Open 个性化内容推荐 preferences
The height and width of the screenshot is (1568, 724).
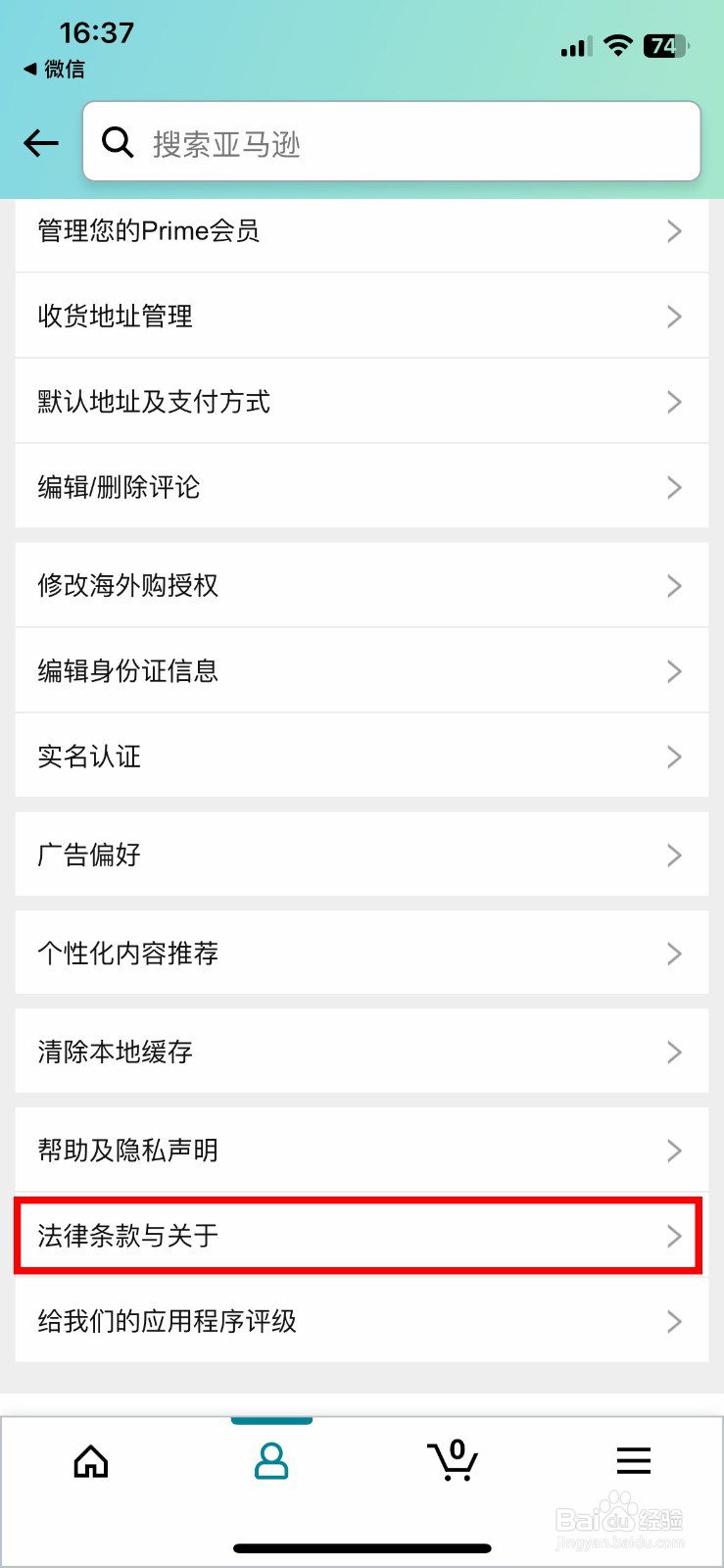tap(362, 953)
